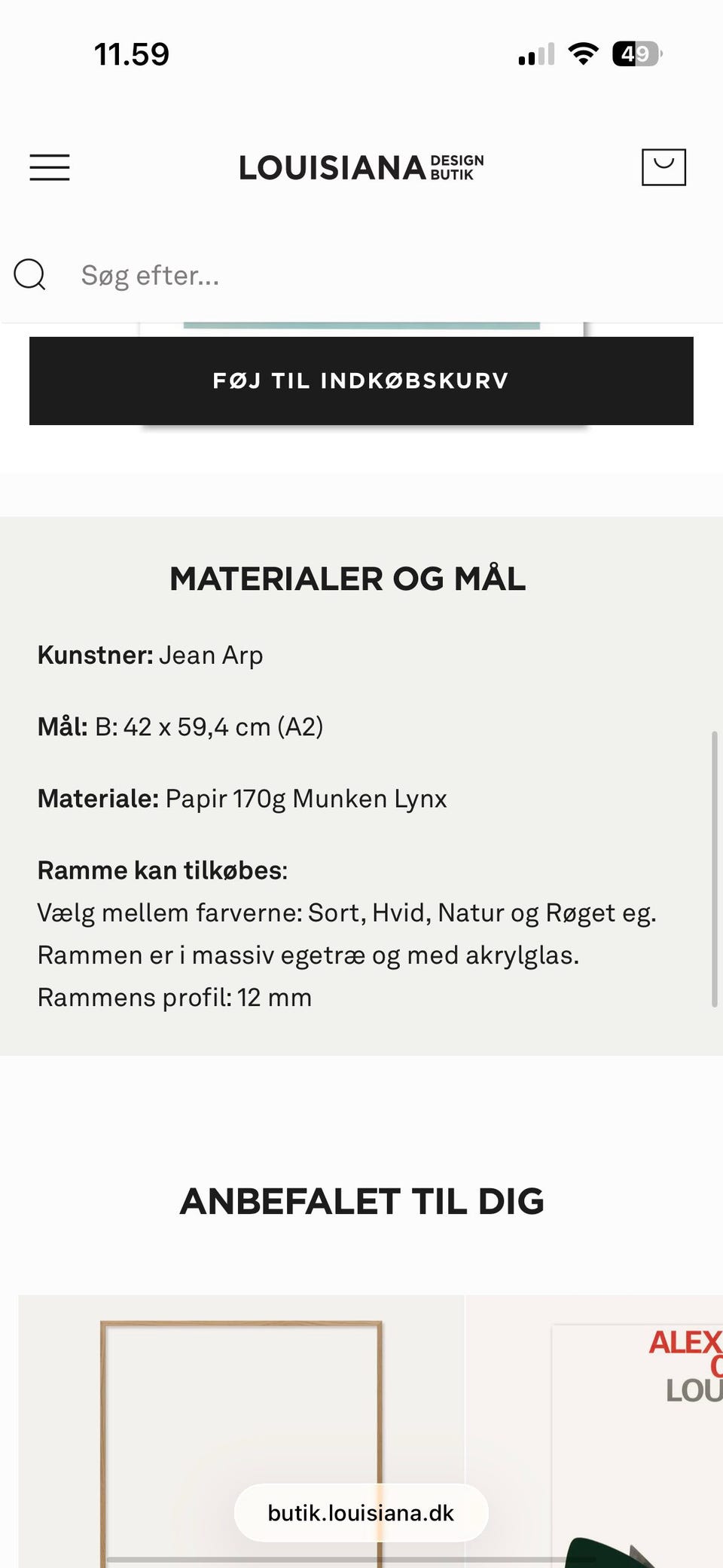Click the magnifying glass search icon
This screenshot has width=723, height=1568.
point(30,275)
